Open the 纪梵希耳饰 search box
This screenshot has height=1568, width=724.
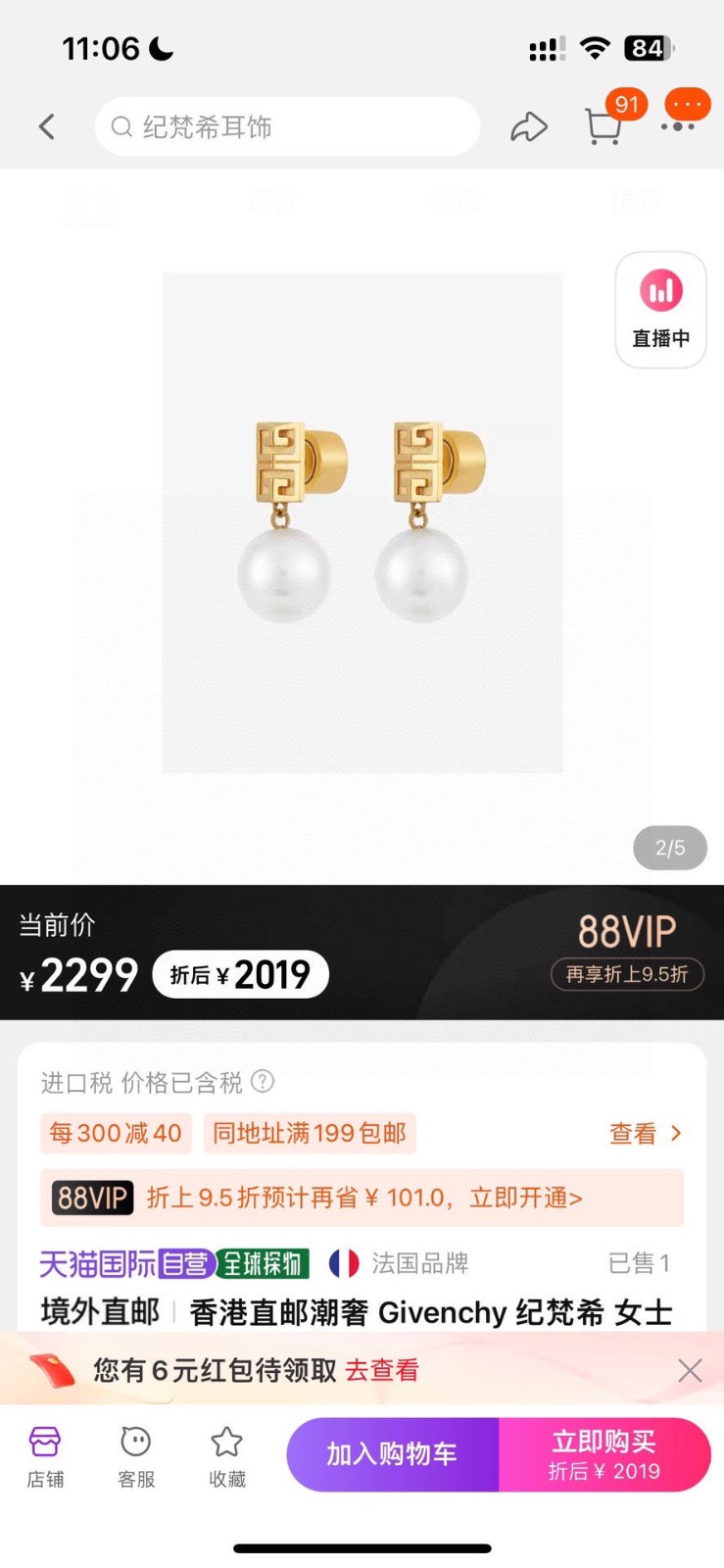tap(287, 126)
